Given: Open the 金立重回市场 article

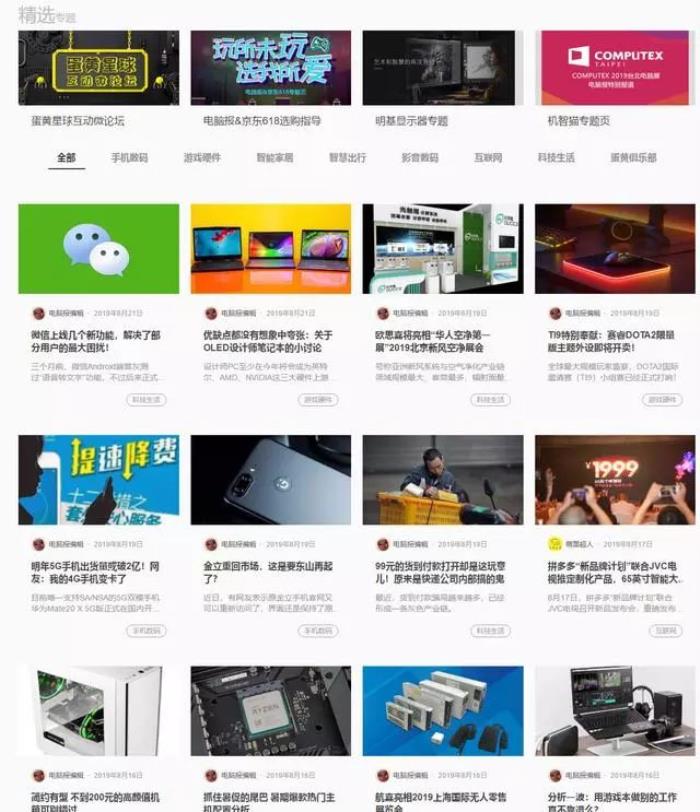Looking at the screenshot, I should tap(268, 572).
